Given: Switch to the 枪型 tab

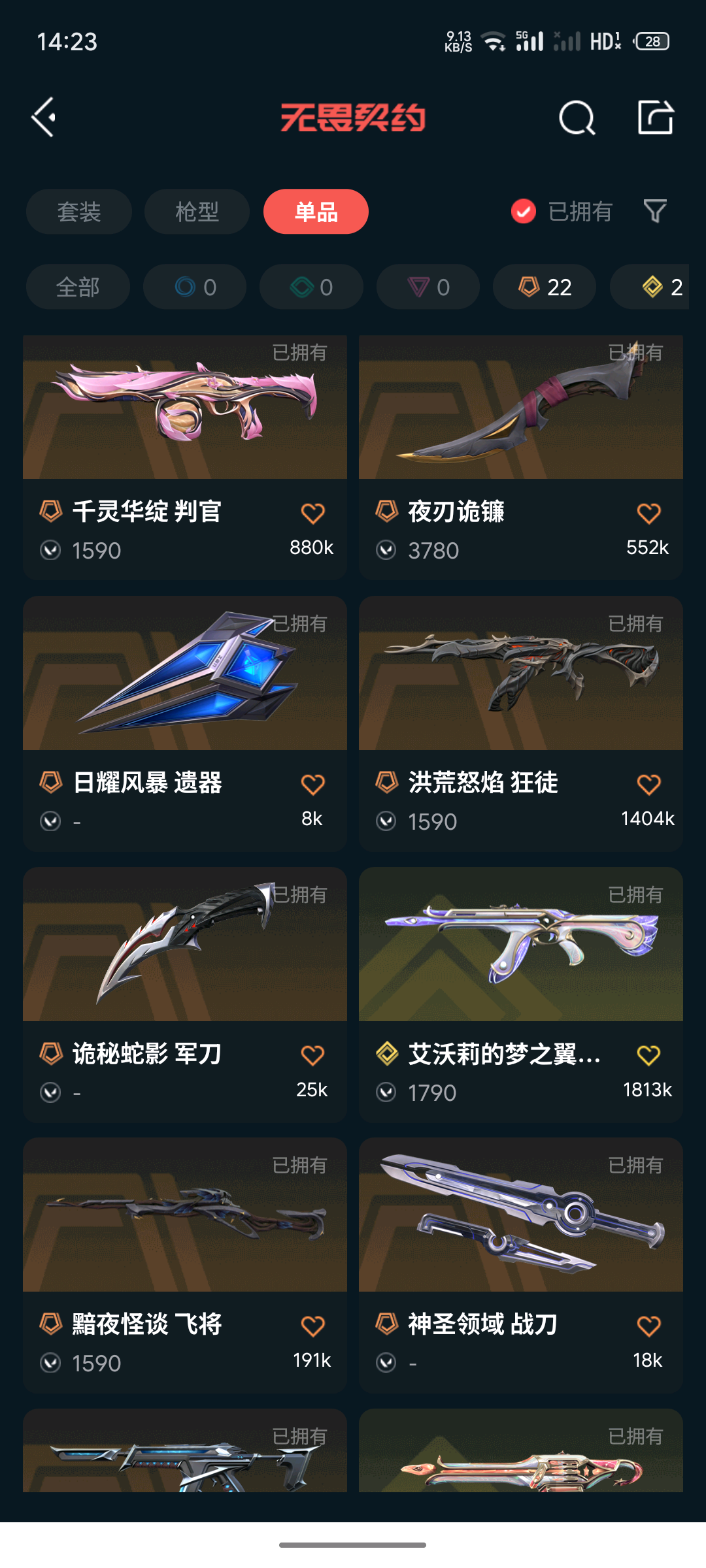Looking at the screenshot, I should pos(197,212).
